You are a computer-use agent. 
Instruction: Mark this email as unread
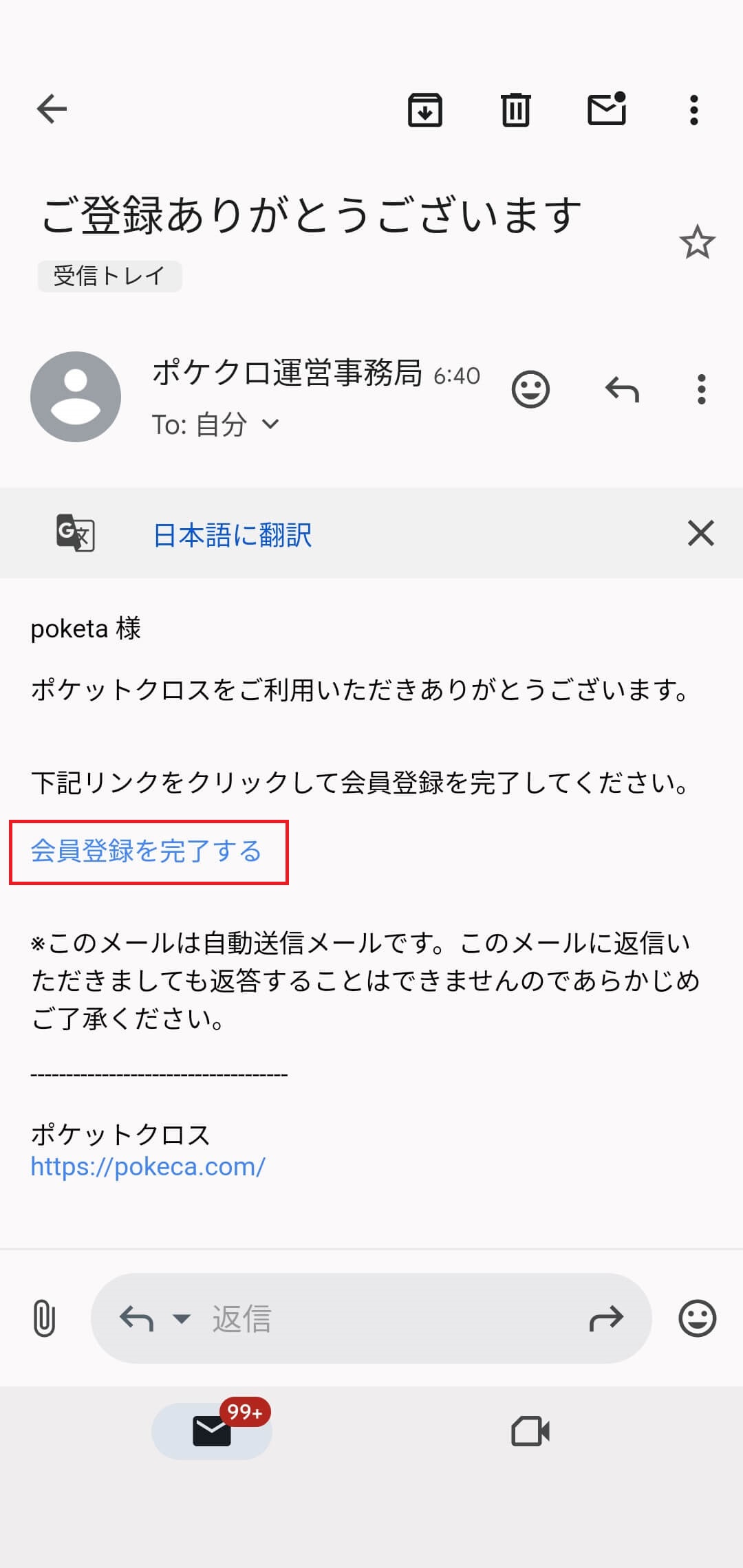[607, 109]
